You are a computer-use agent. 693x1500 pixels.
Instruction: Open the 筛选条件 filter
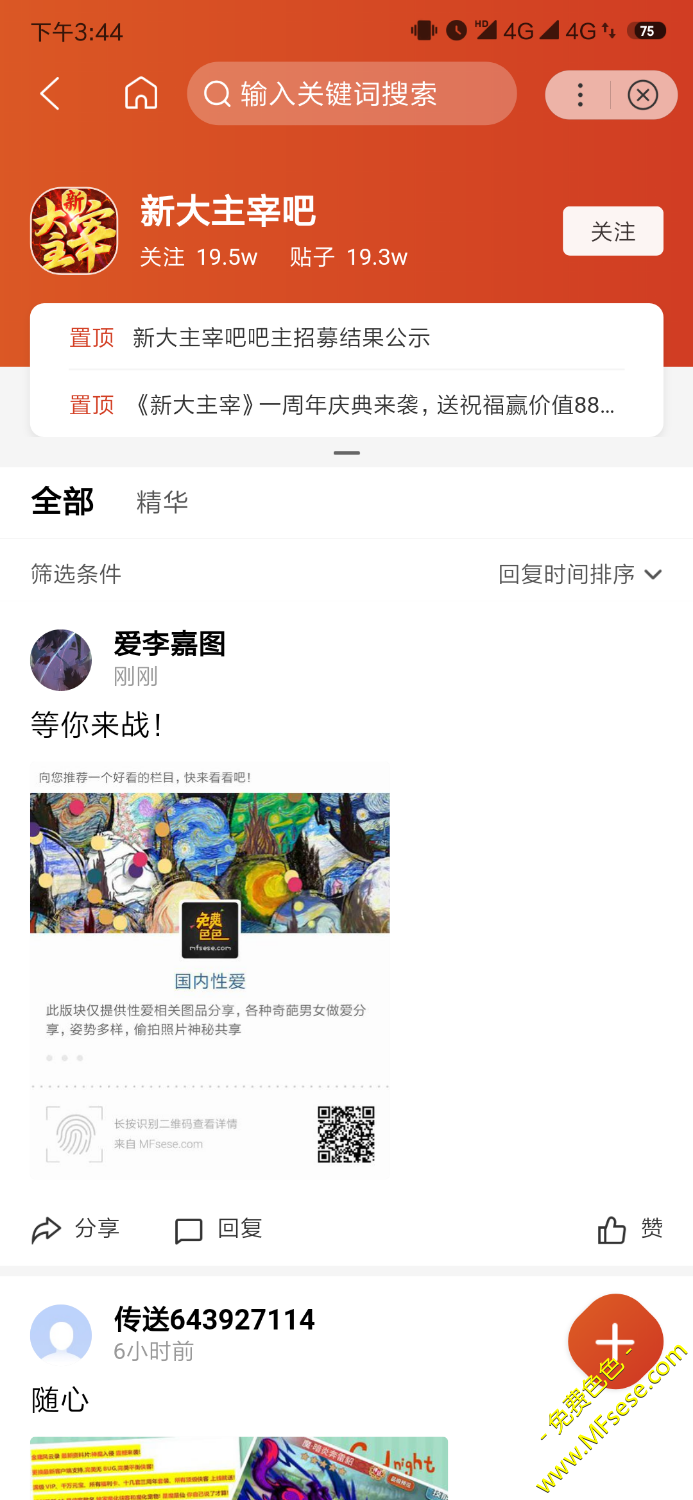pyautogui.click(x=76, y=574)
